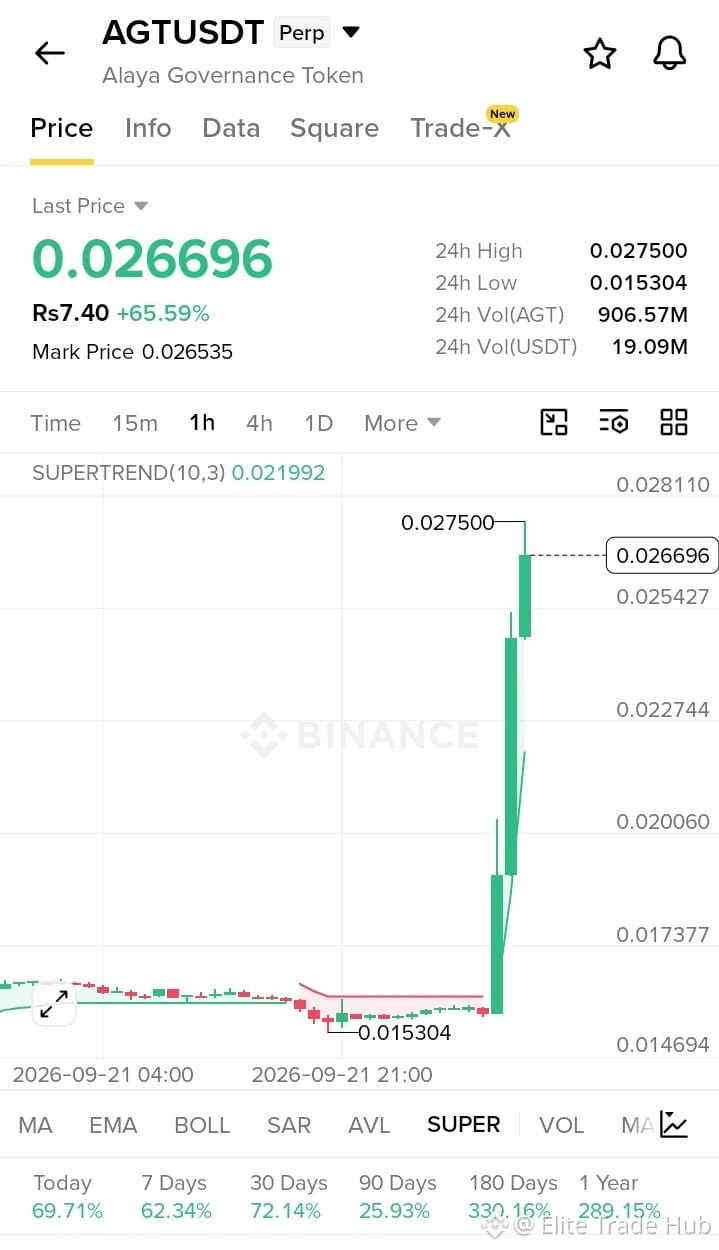Image resolution: width=719 pixels, height=1250 pixels.
Task: Switch to the Info tab
Action: (148, 128)
